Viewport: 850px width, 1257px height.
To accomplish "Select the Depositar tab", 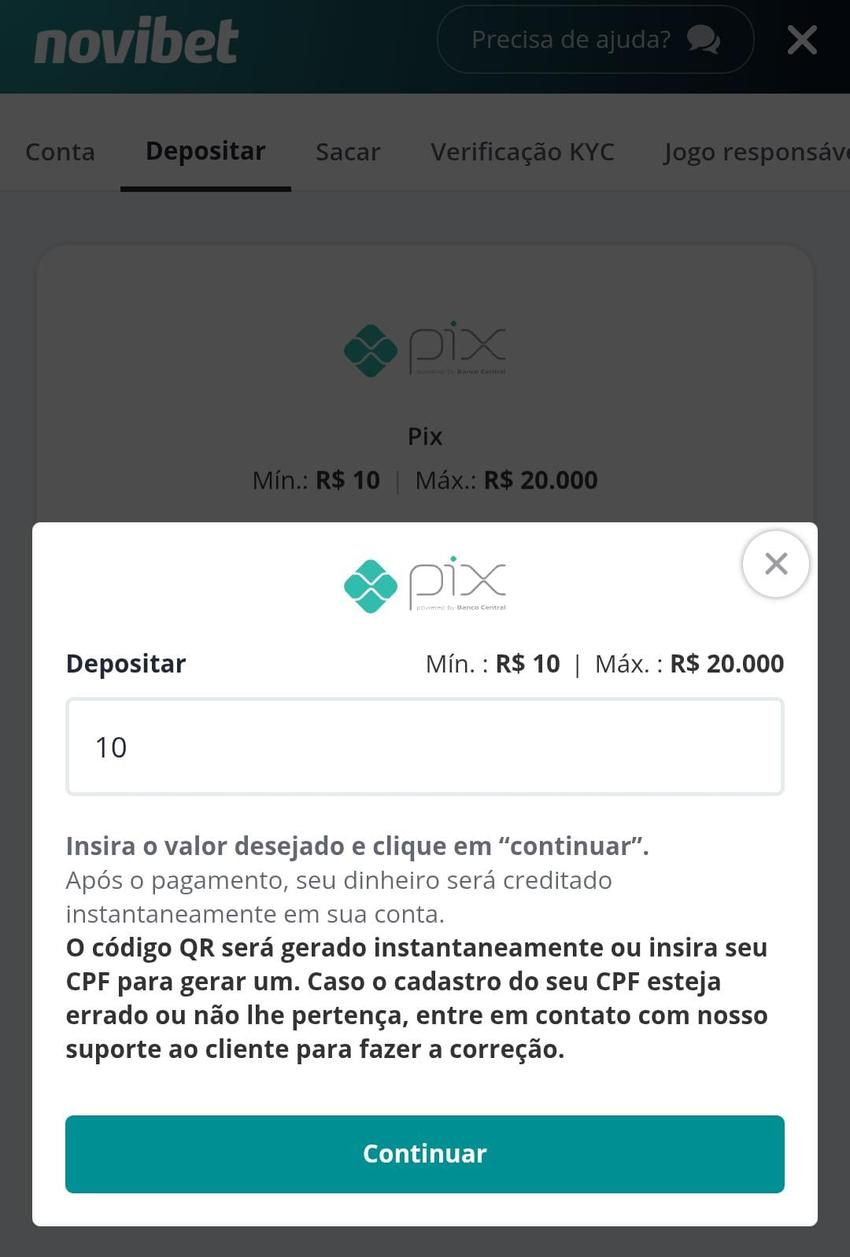I will (x=205, y=151).
